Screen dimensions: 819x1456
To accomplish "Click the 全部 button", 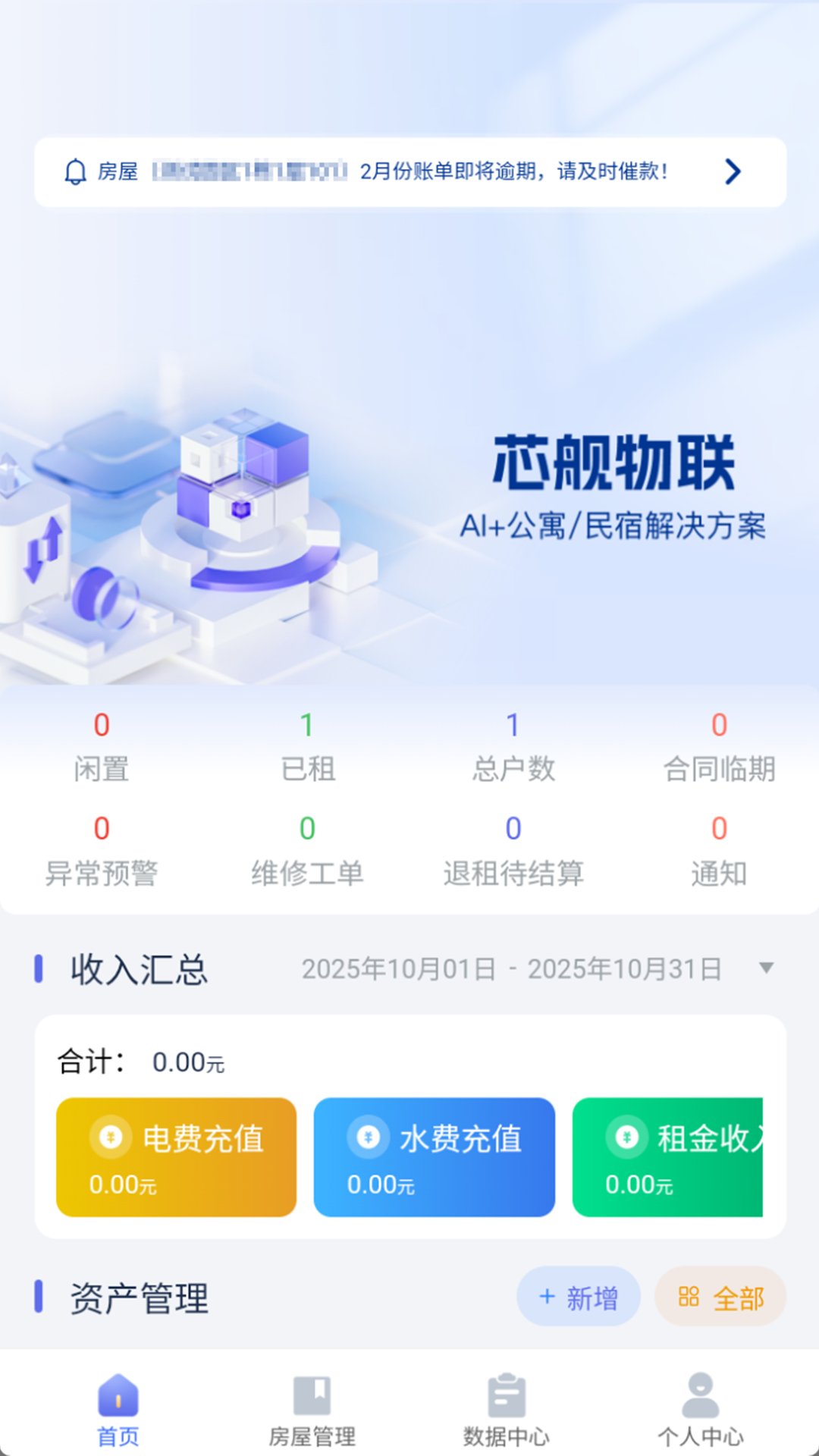I will 720,1297.
